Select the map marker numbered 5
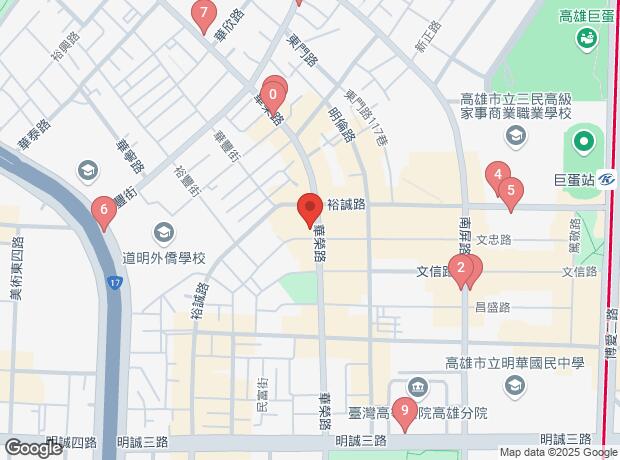 [x=511, y=190]
